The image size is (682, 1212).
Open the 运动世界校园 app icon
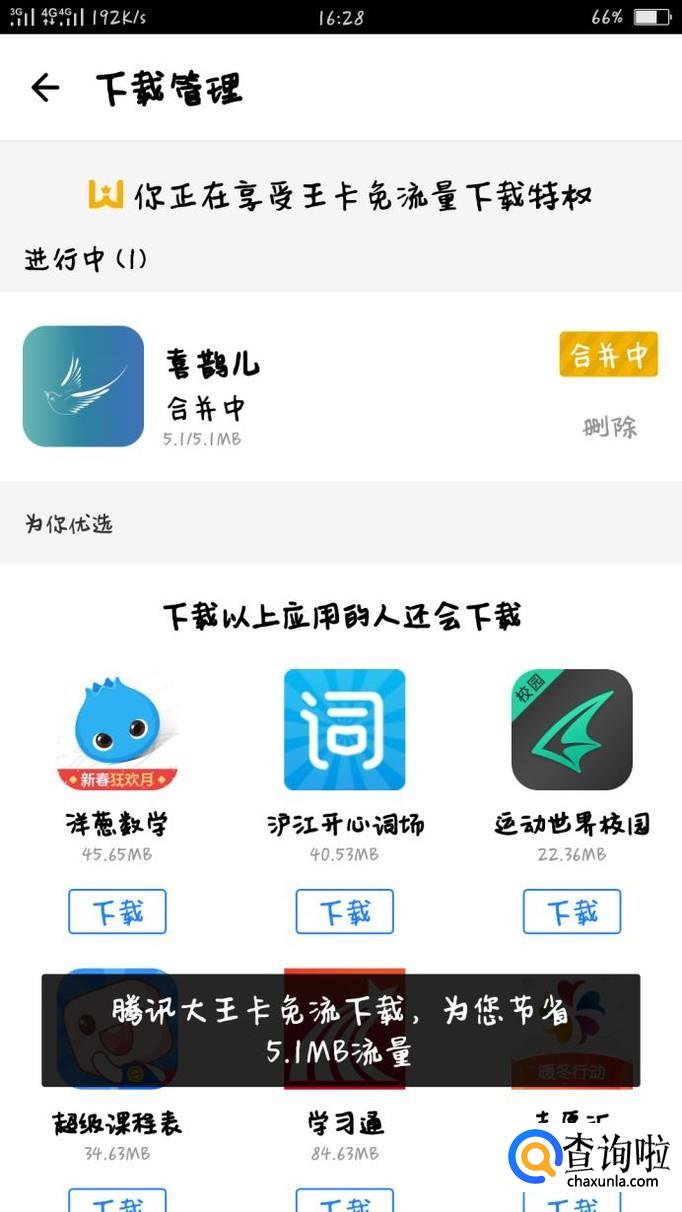(x=572, y=729)
